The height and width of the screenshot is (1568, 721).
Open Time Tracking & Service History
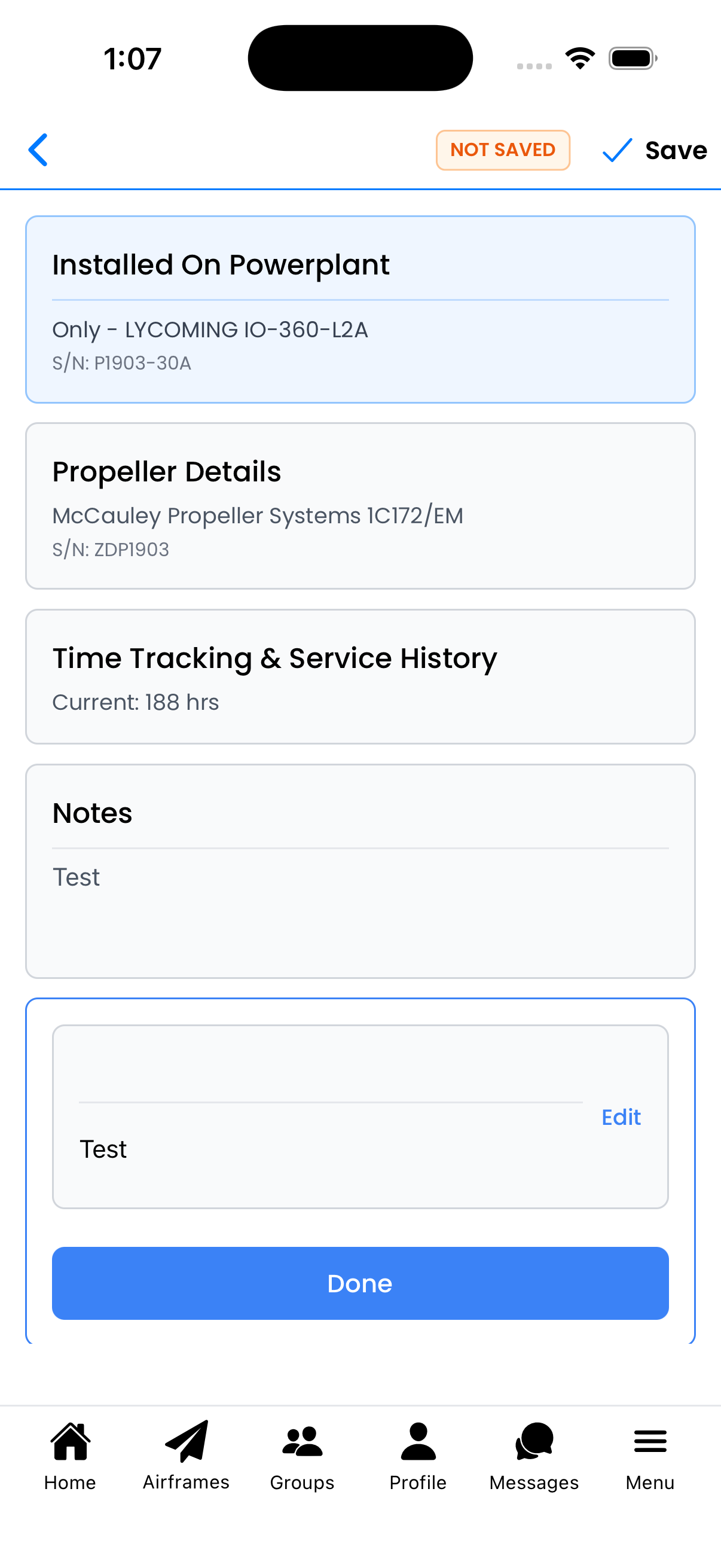(x=360, y=676)
